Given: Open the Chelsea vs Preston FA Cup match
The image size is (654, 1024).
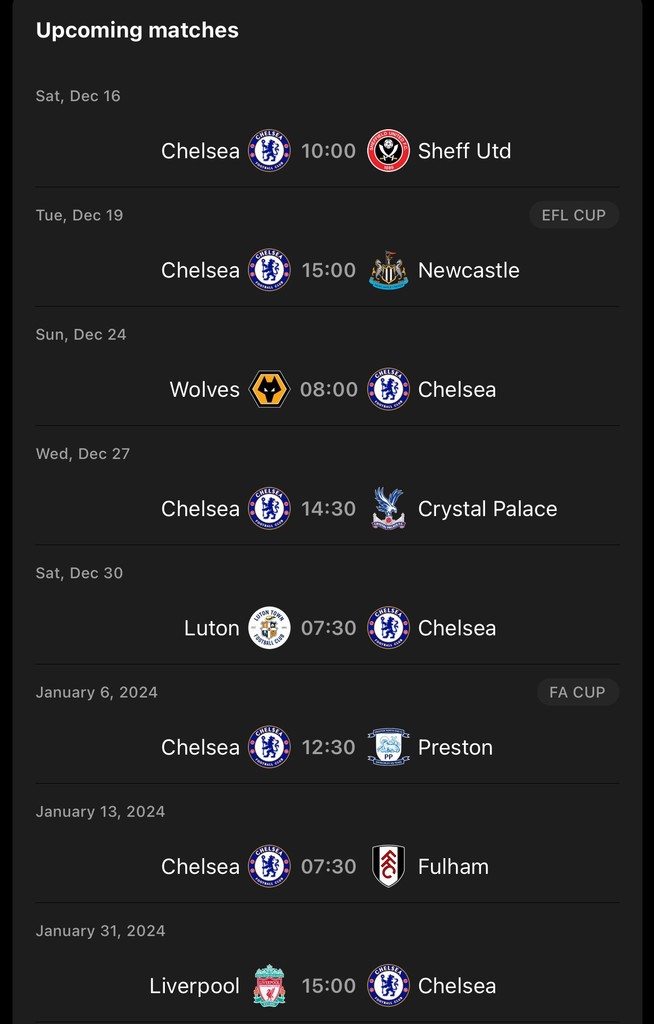Looking at the screenshot, I should [x=328, y=747].
